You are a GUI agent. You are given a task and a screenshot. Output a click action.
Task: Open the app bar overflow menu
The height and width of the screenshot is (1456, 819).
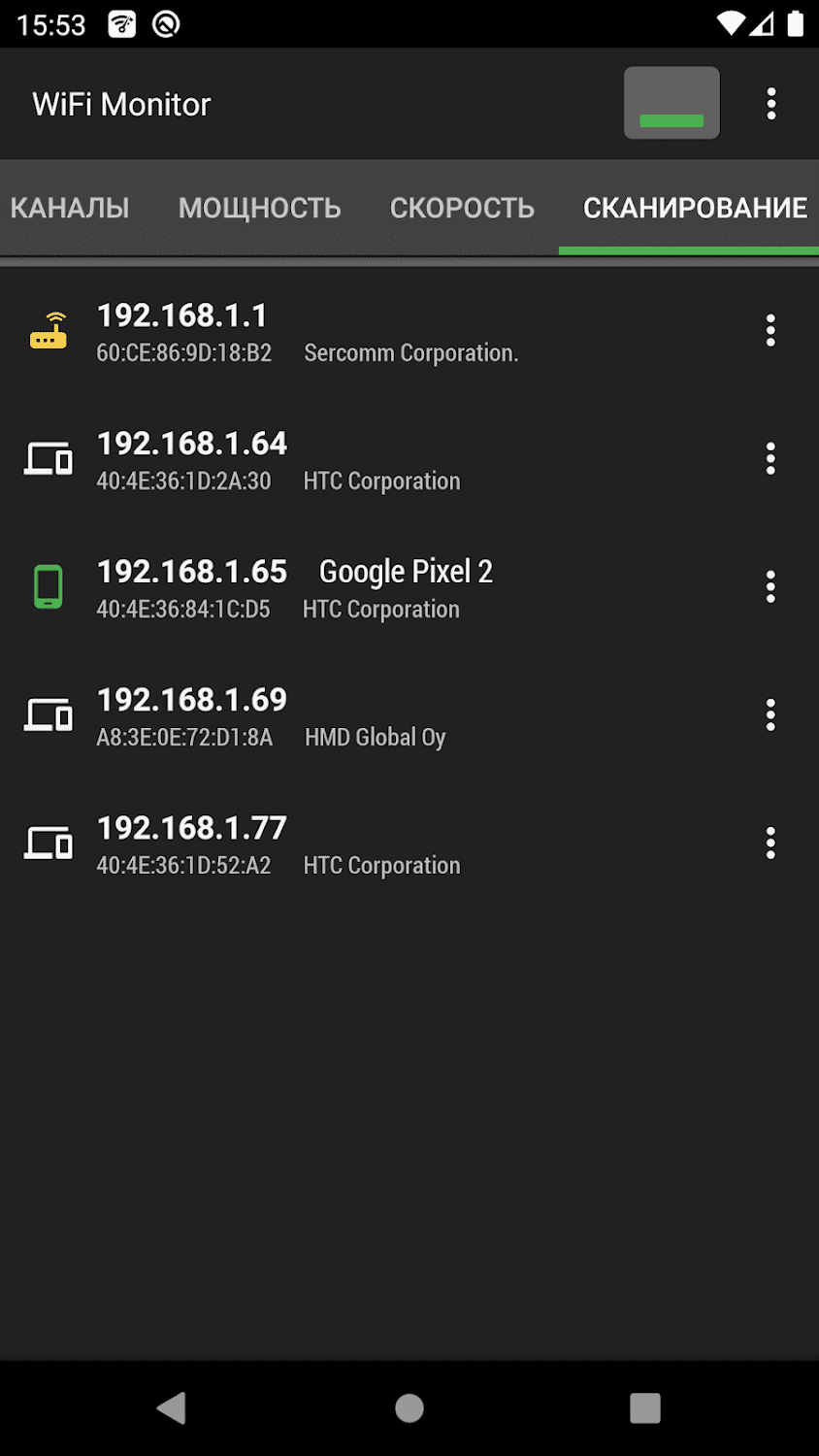[770, 104]
